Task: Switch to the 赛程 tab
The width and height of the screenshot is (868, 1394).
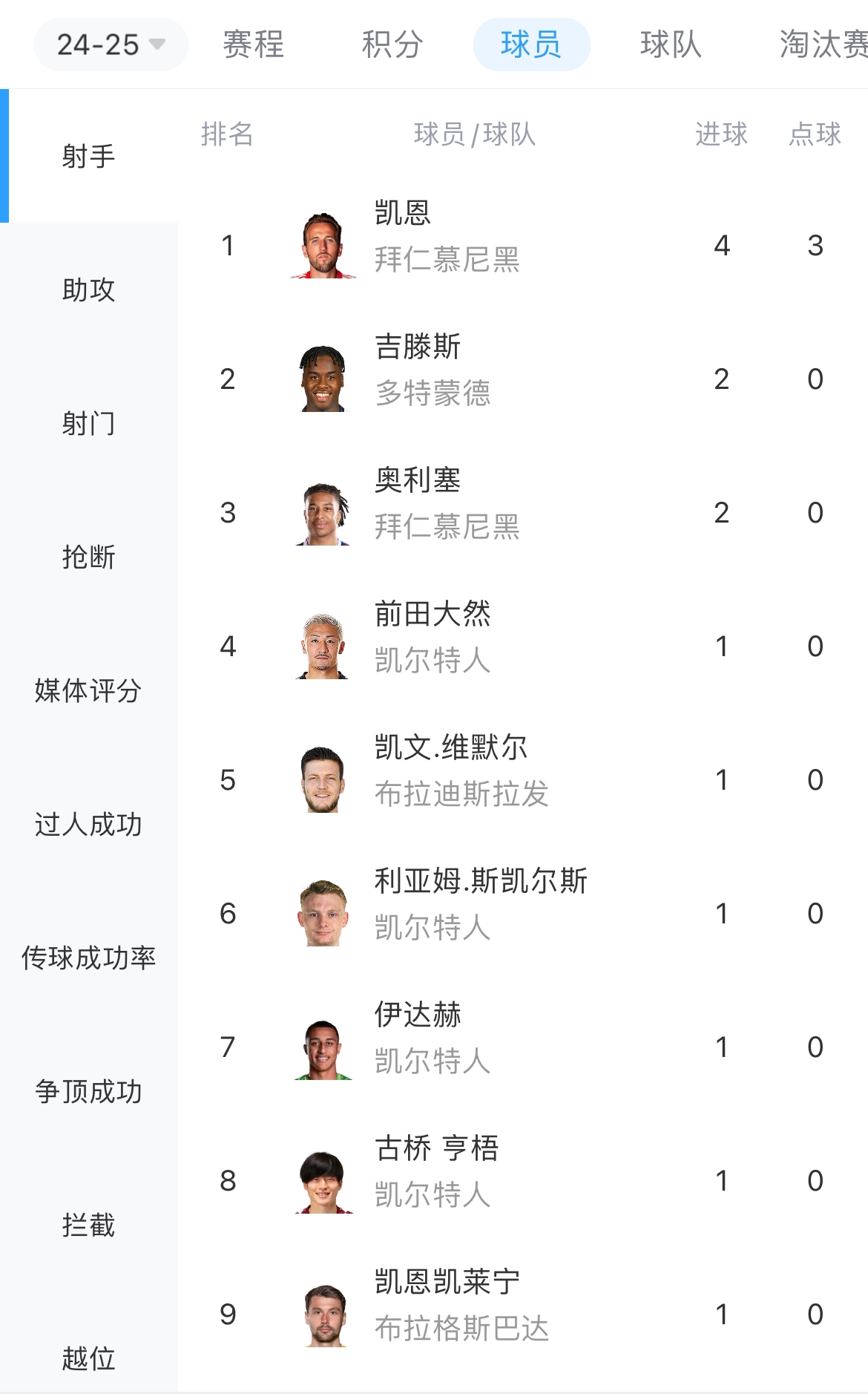Action: click(x=253, y=45)
